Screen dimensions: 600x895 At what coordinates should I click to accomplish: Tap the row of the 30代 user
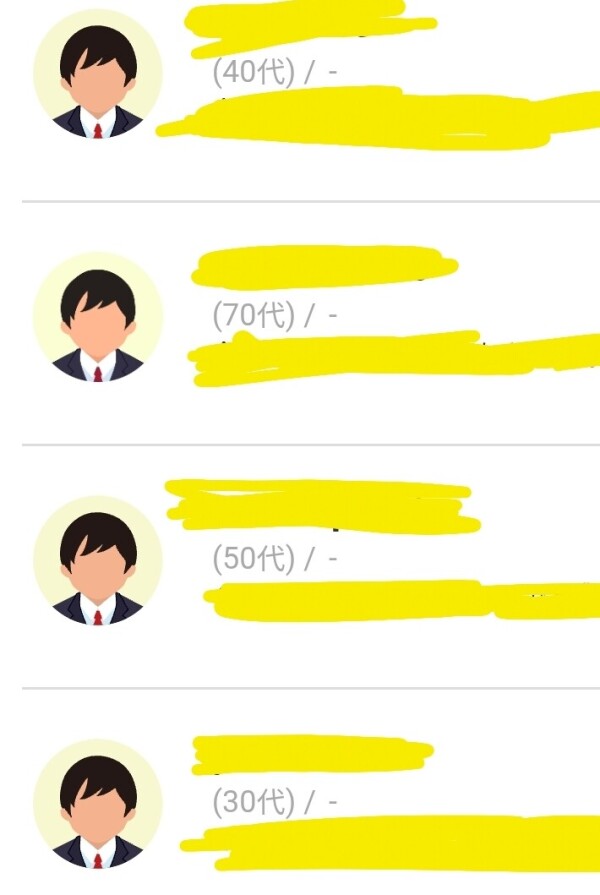point(275,801)
